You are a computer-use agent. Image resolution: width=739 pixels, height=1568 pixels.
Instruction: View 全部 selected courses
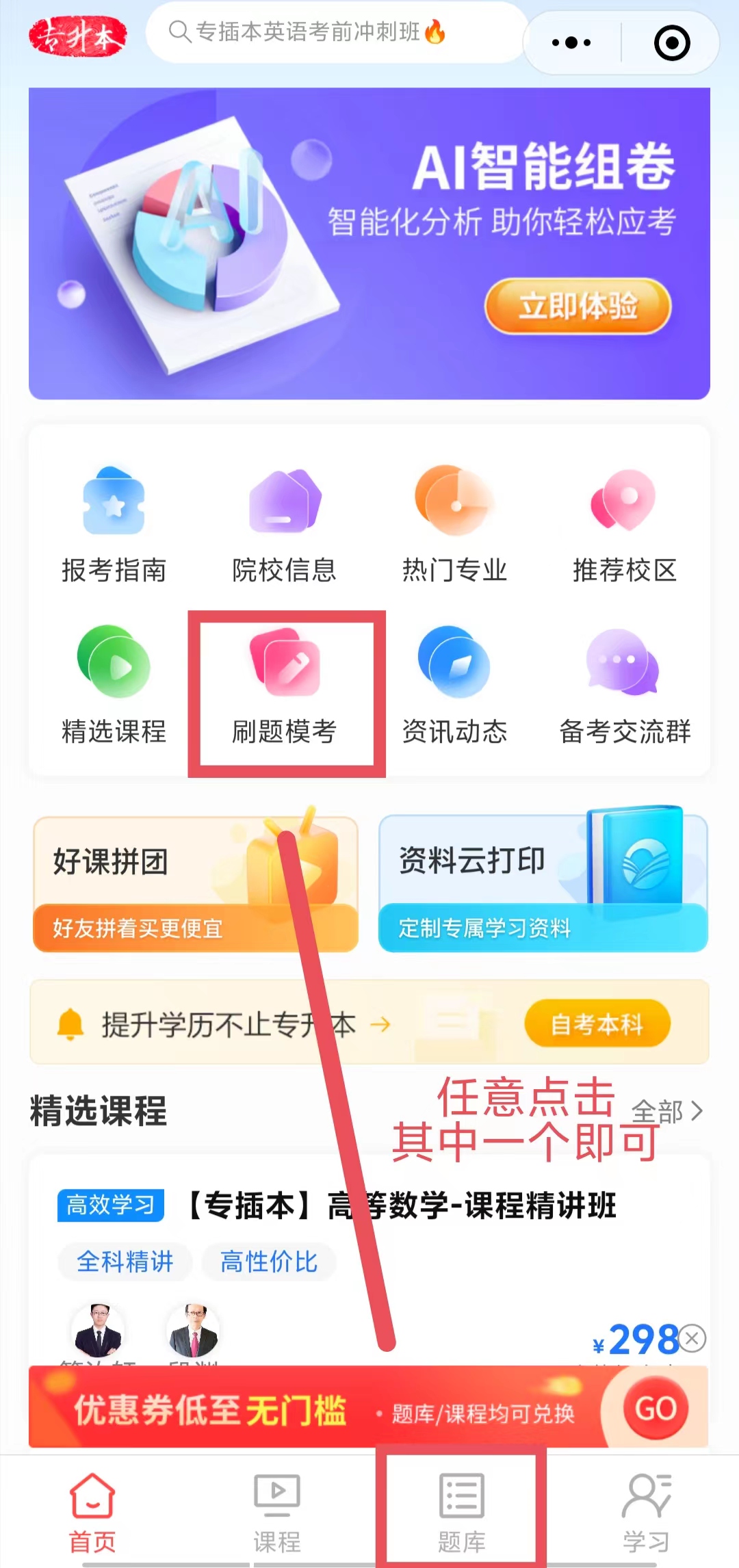666,1111
